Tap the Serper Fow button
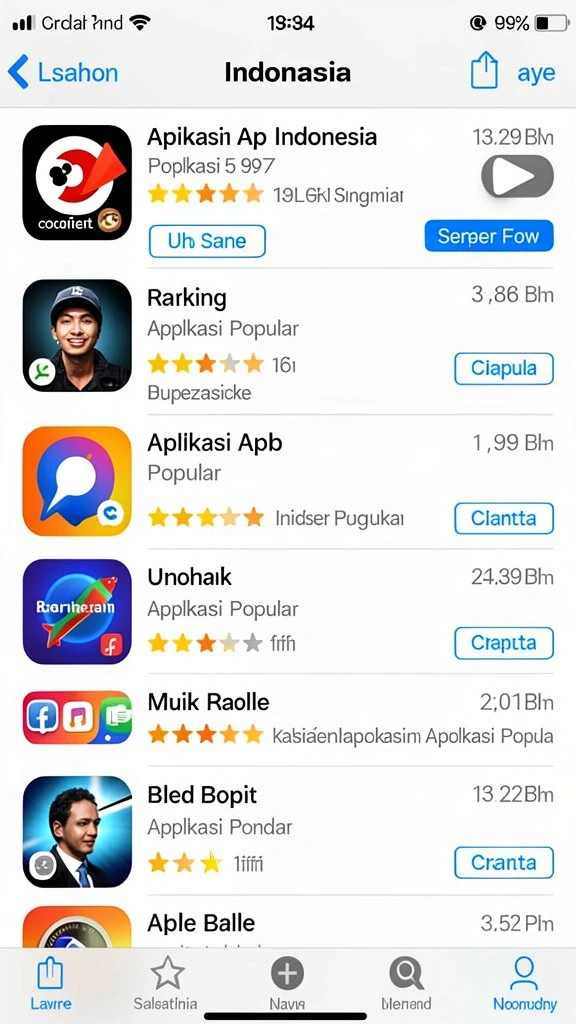 click(488, 236)
